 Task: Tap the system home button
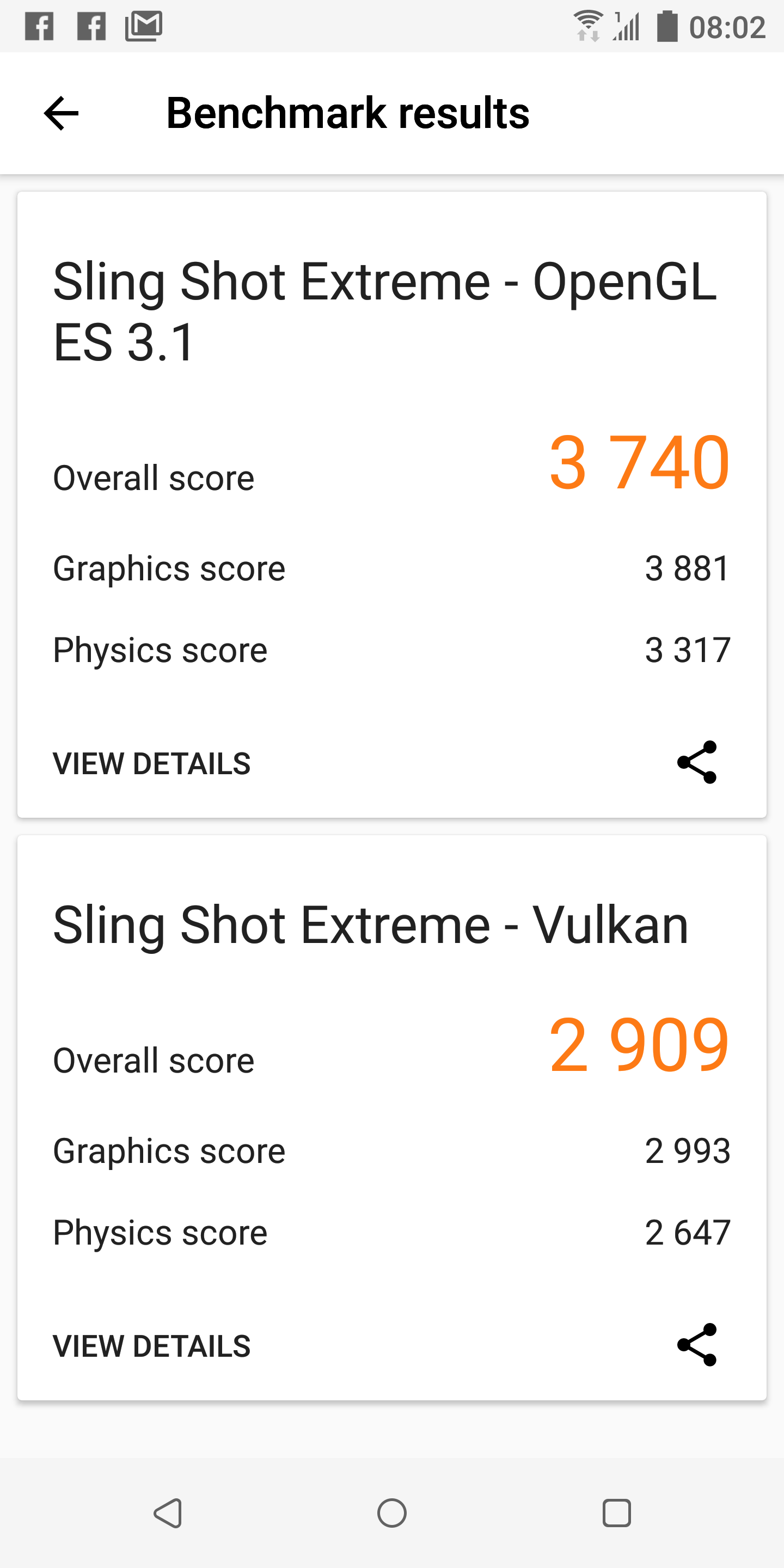pos(391,1512)
